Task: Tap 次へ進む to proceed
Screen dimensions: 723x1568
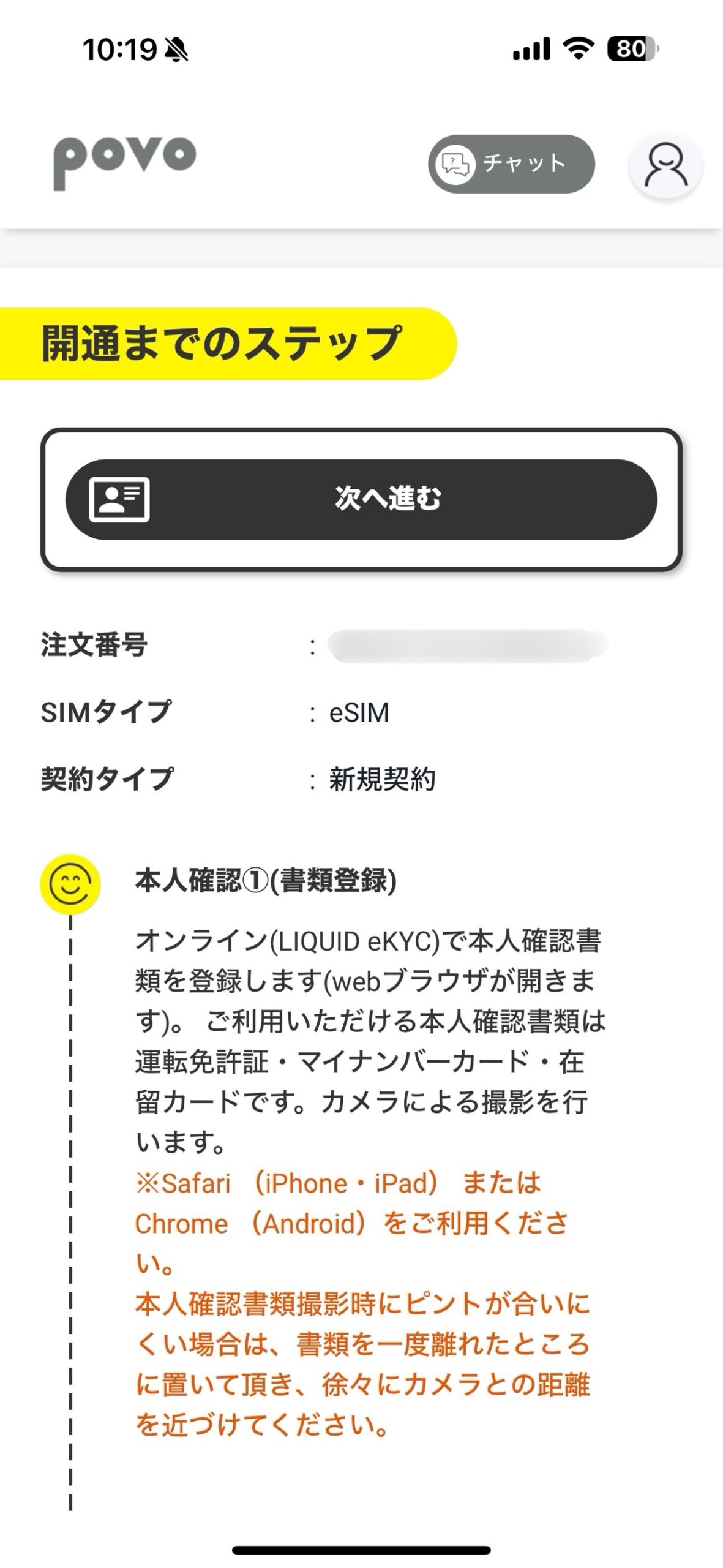Action: click(x=361, y=499)
